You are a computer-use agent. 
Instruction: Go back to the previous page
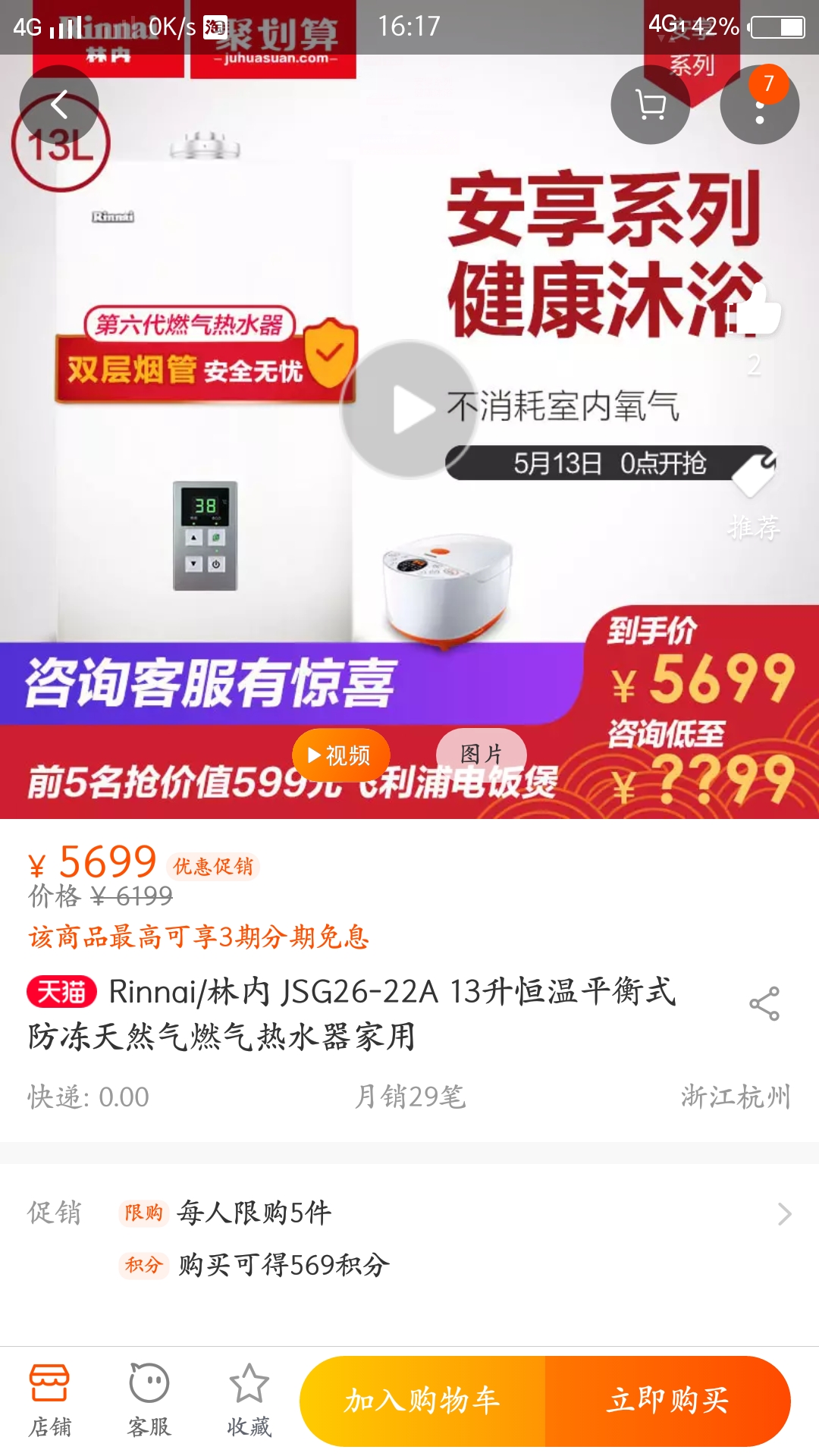pyautogui.click(x=59, y=105)
